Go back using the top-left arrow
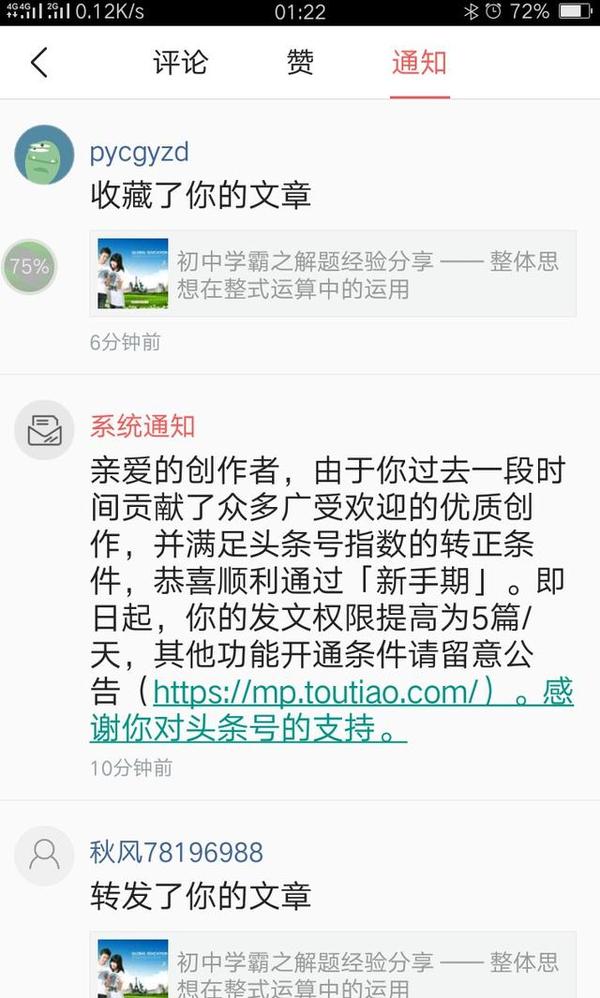 point(39,63)
